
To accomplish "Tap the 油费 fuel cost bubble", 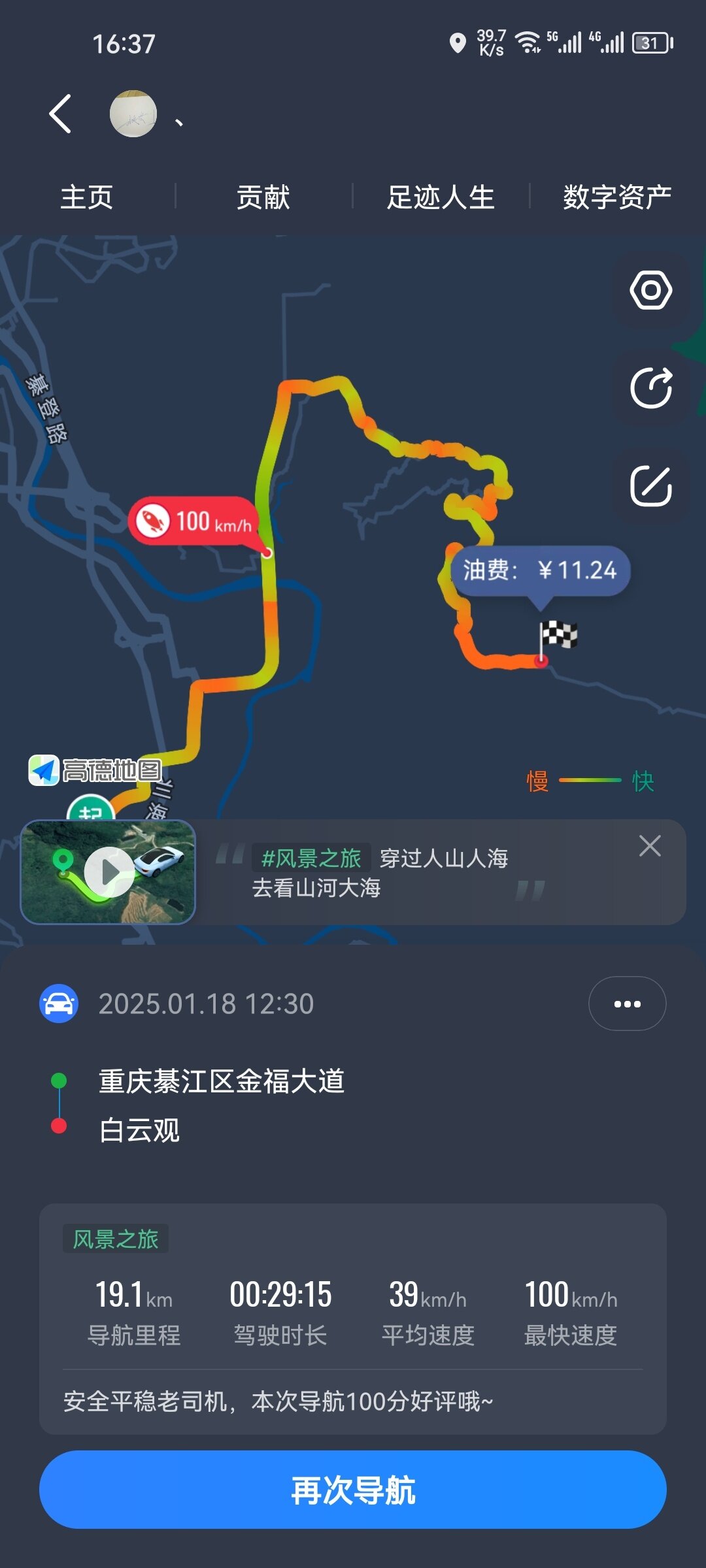I will [x=540, y=570].
